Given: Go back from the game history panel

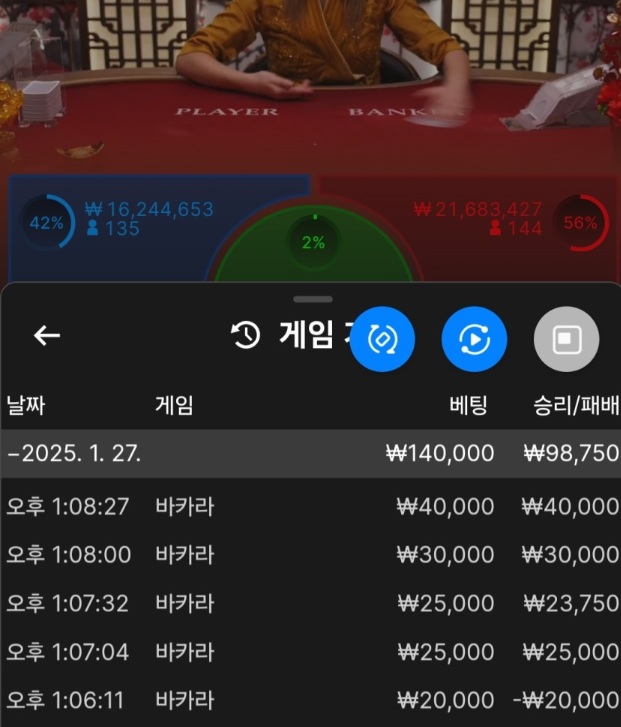Looking at the screenshot, I should [x=47, y=336].
